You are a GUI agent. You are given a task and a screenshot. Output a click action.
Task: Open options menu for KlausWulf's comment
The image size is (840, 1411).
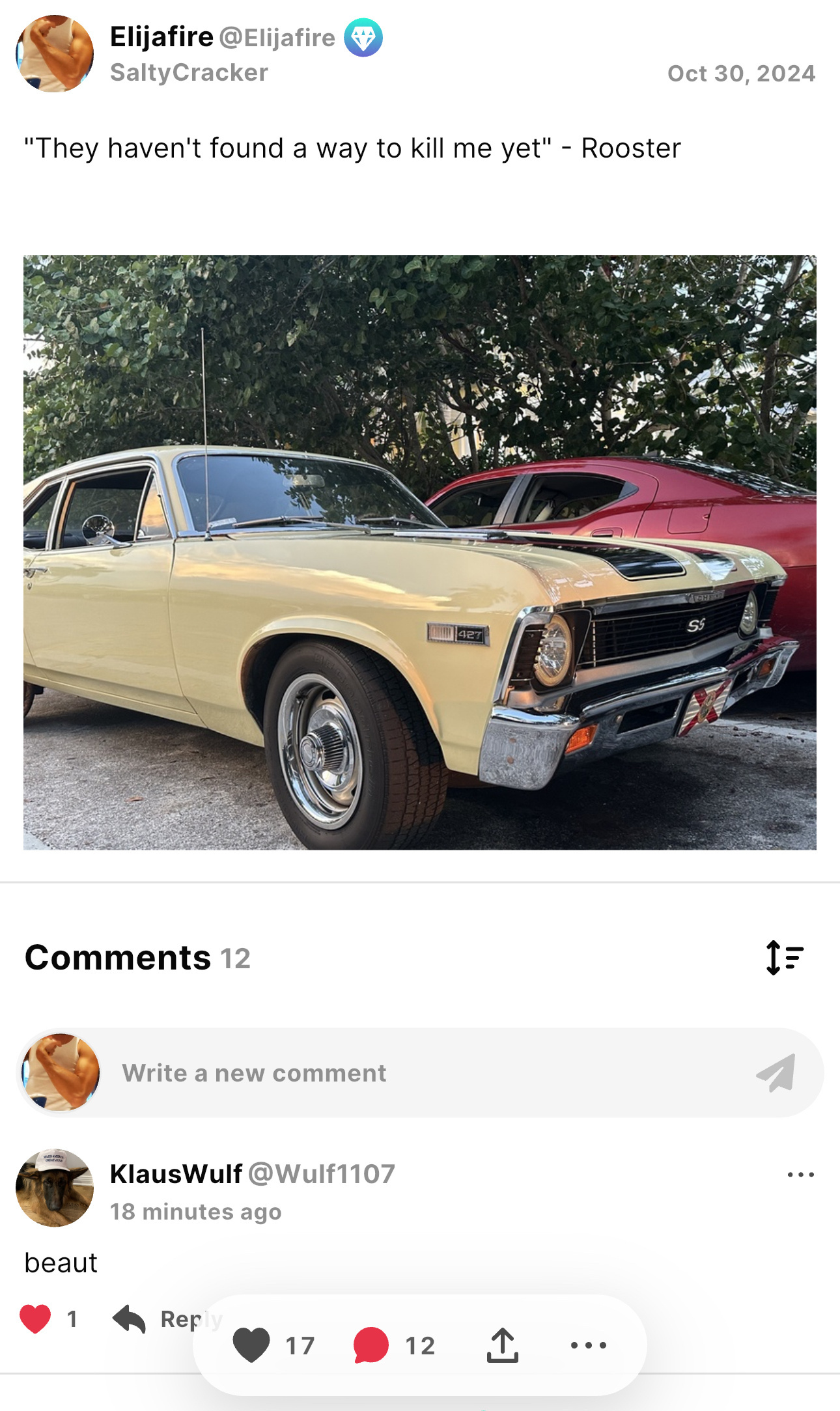800,1175
